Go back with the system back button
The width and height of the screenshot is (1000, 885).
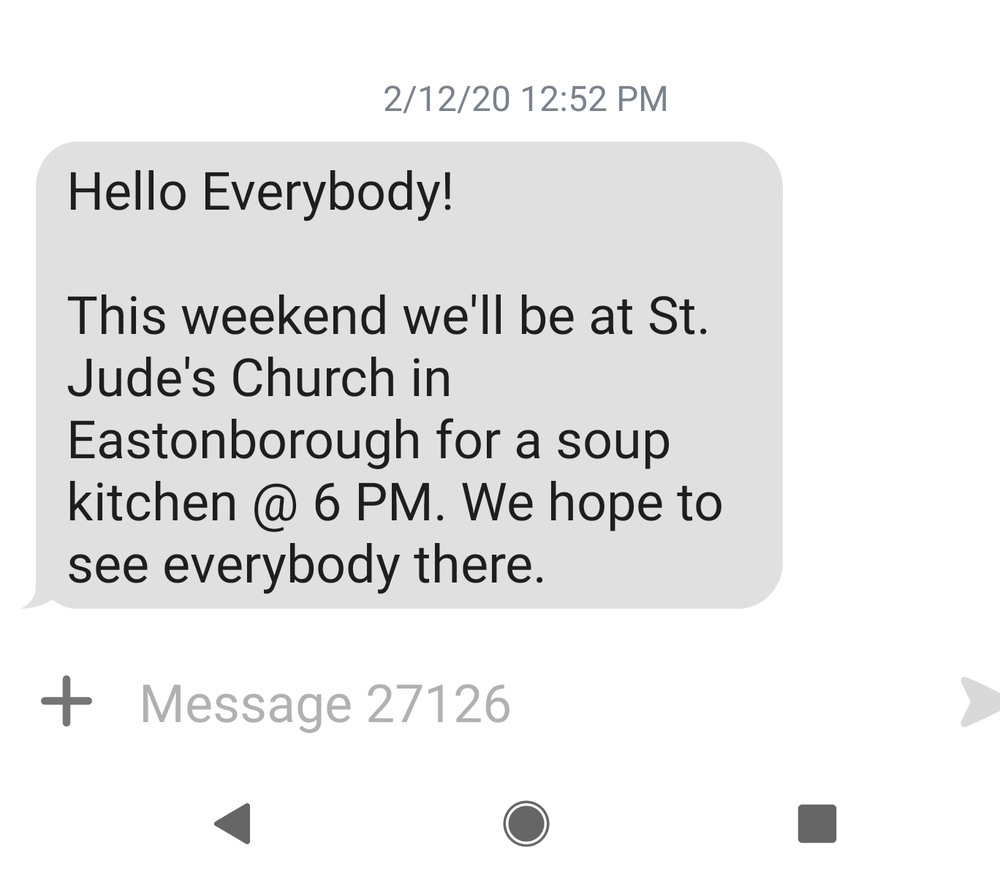pyautogui.click(x=233, y=824)
